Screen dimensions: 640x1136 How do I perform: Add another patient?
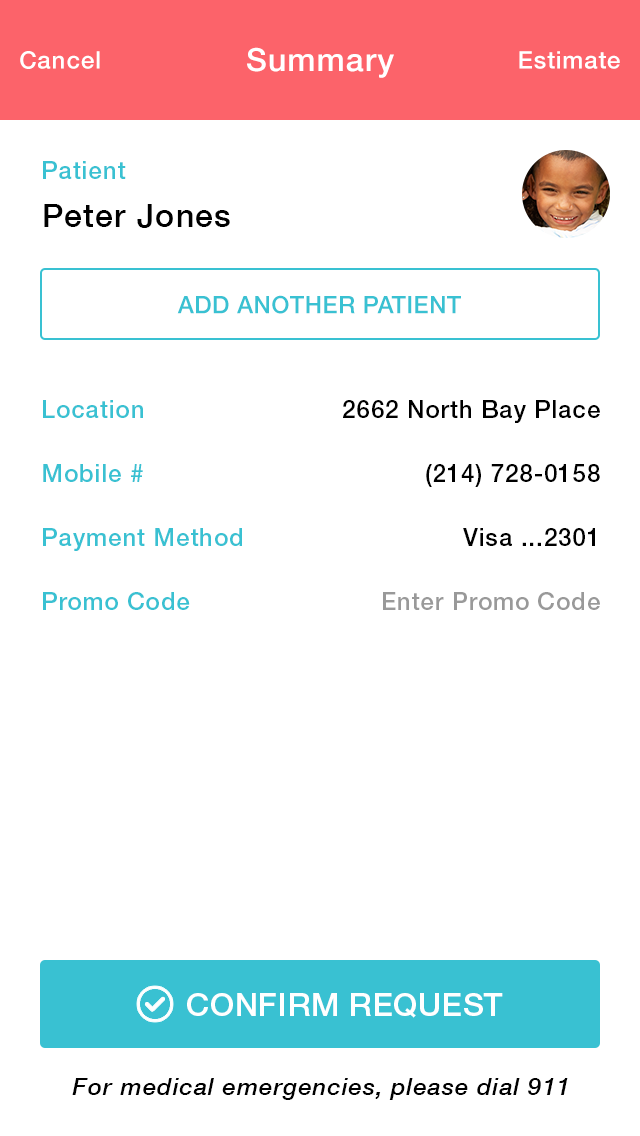pyautogui.click(x=320, y=304)
